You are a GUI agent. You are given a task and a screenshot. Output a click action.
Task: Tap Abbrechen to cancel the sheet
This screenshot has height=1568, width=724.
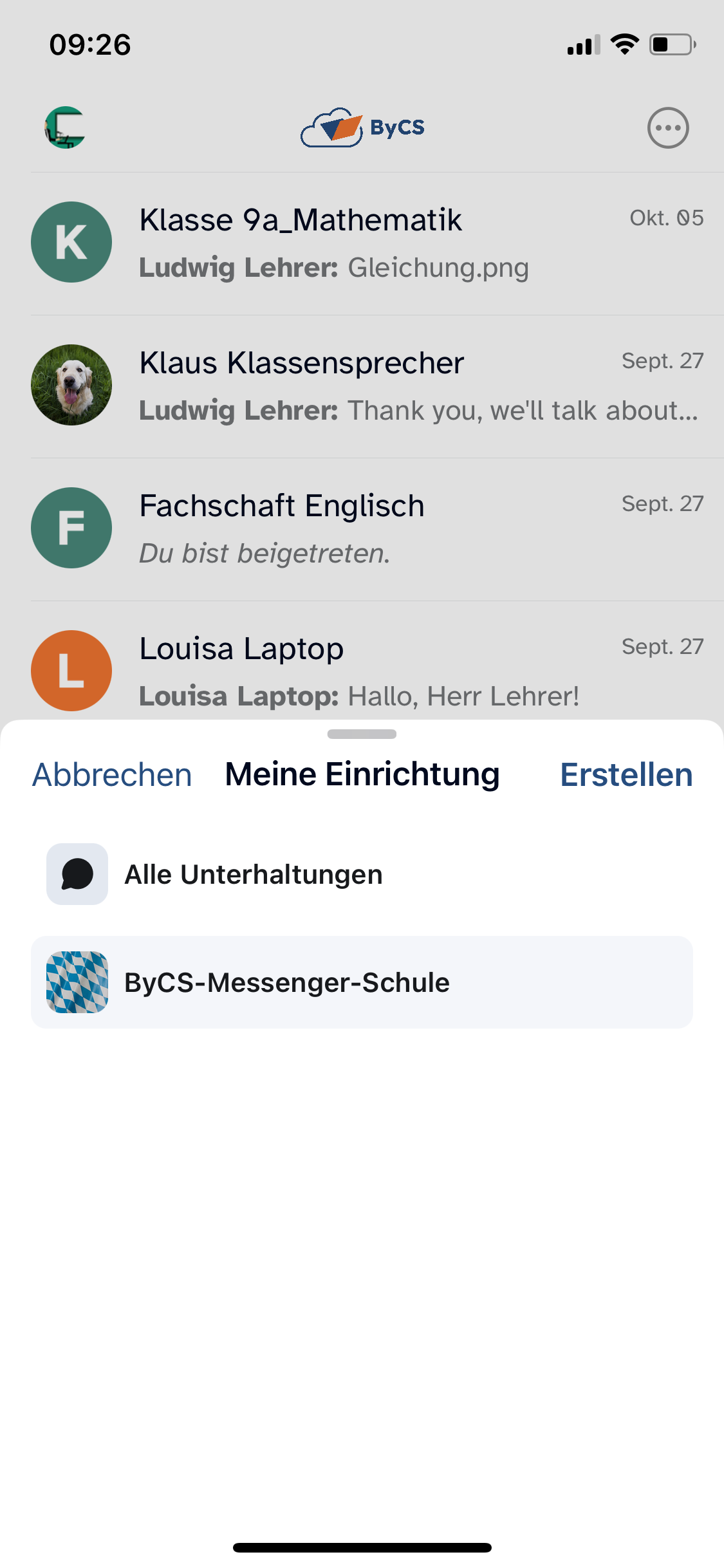click(112, 774)
